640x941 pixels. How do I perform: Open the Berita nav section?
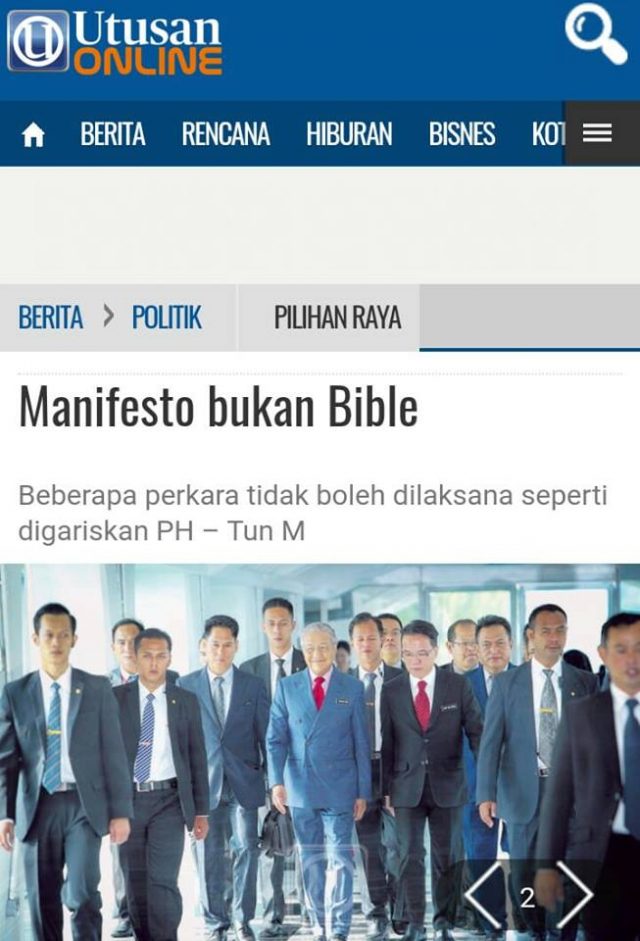point(113,134)
